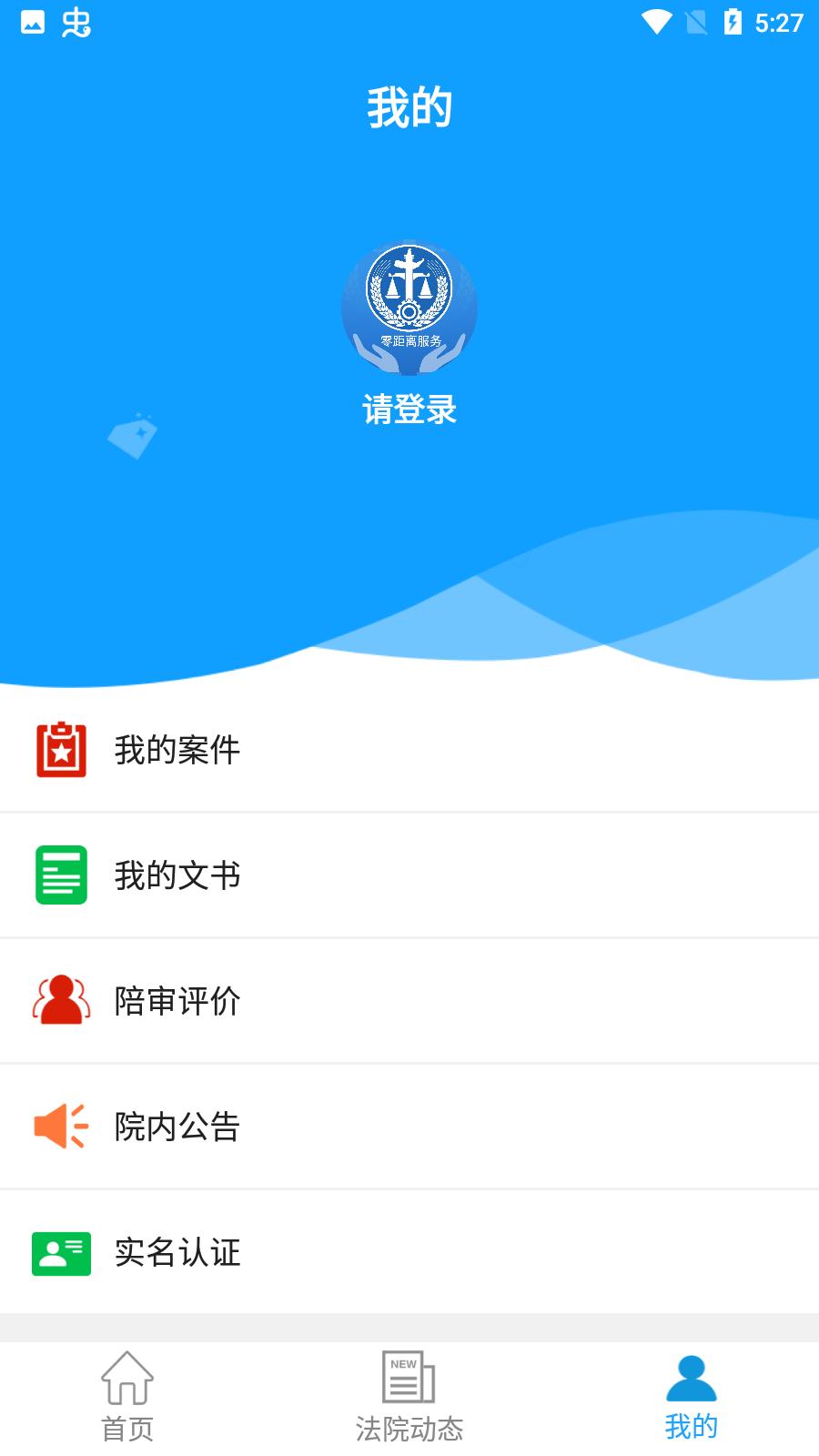
Task: Select the green 实名认证 ID card icon
Action: coord(60,1252)
